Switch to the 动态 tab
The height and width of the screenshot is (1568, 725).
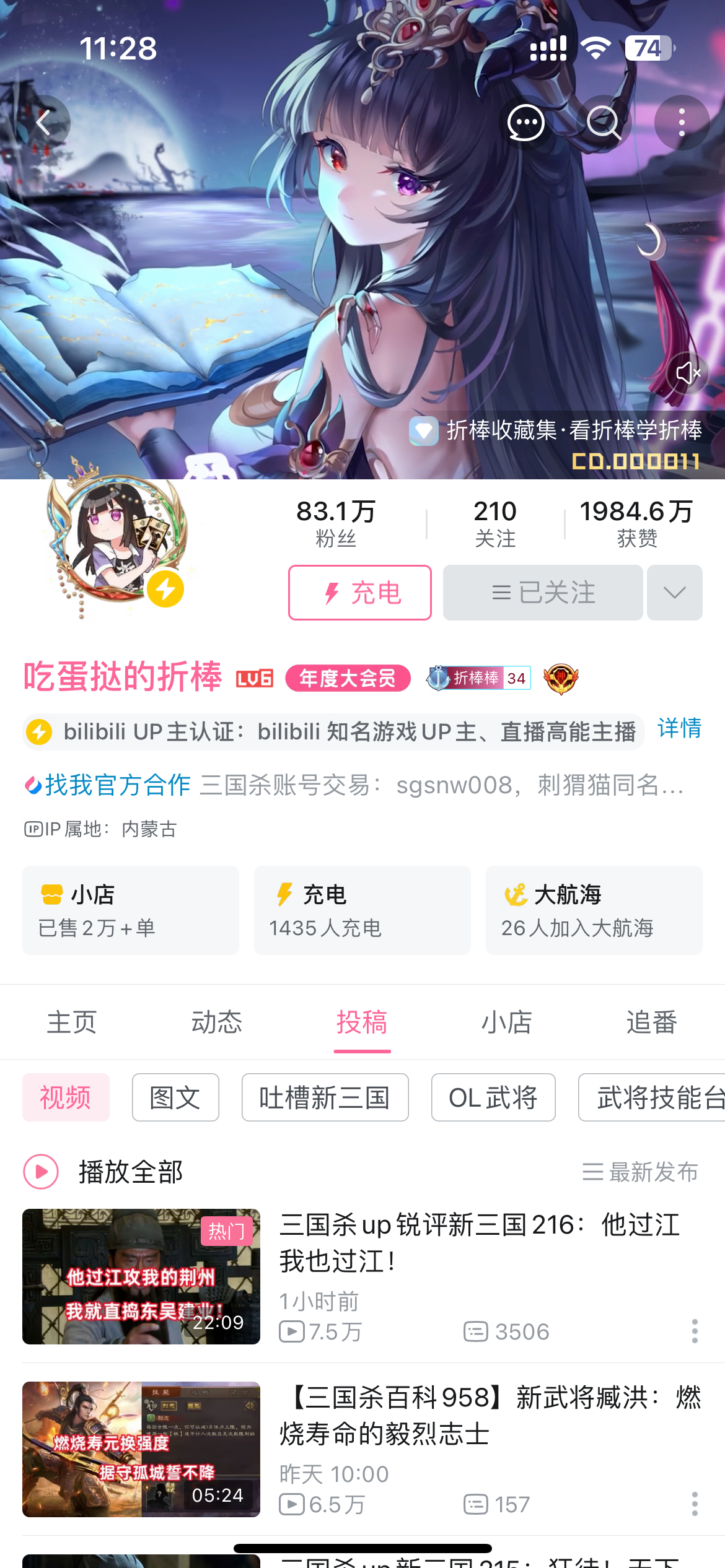216,1022
